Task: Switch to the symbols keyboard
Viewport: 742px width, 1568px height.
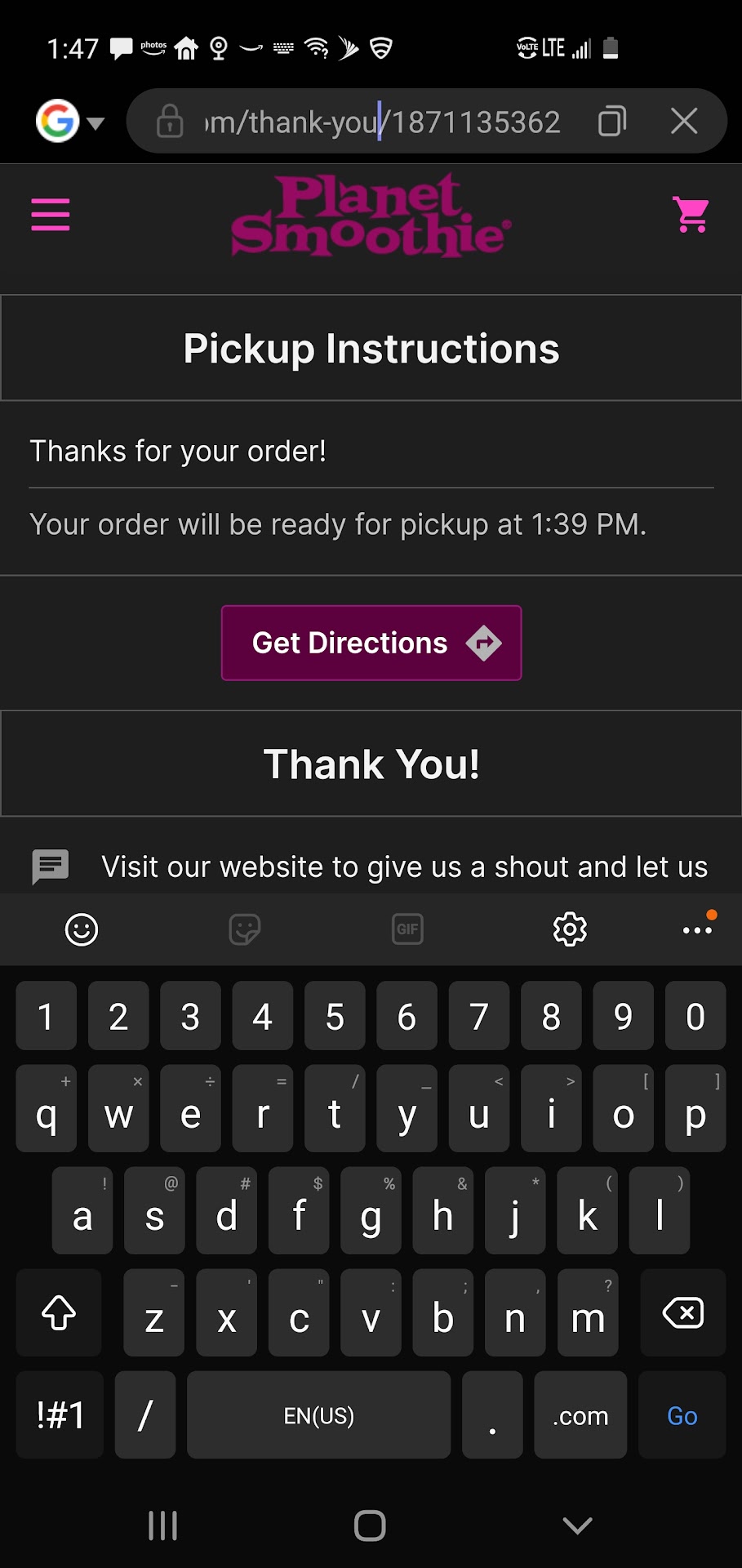Action: point(60,1415)
